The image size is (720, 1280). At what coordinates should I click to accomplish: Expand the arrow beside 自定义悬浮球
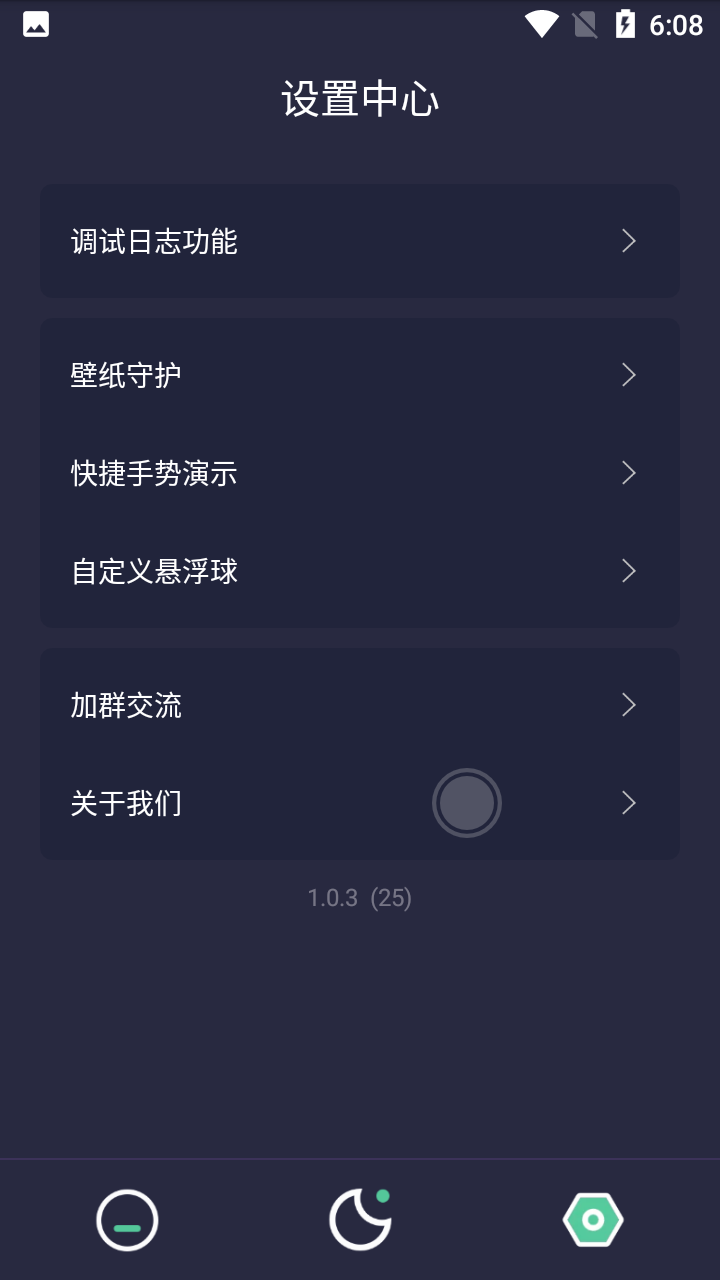pos(628,571)
